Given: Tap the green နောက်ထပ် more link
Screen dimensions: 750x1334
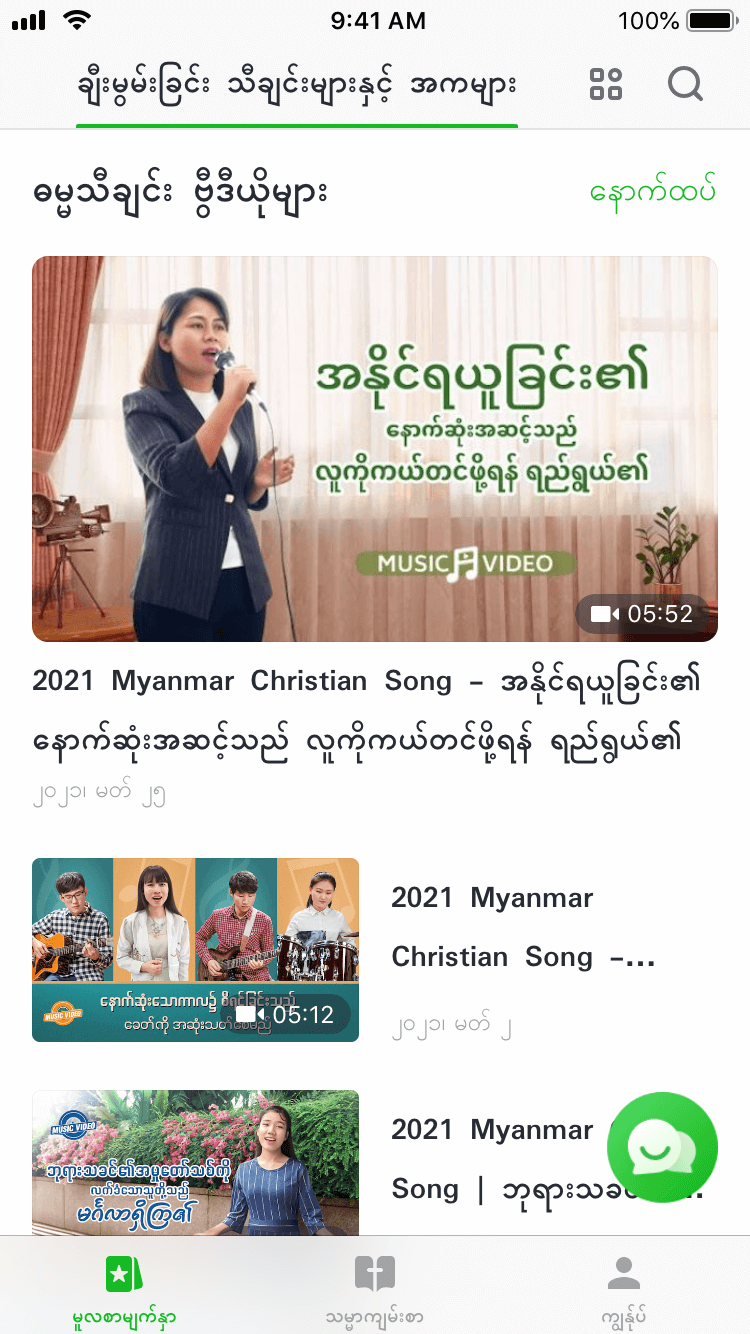Looking at the screenshot, I should pos(667,190).
